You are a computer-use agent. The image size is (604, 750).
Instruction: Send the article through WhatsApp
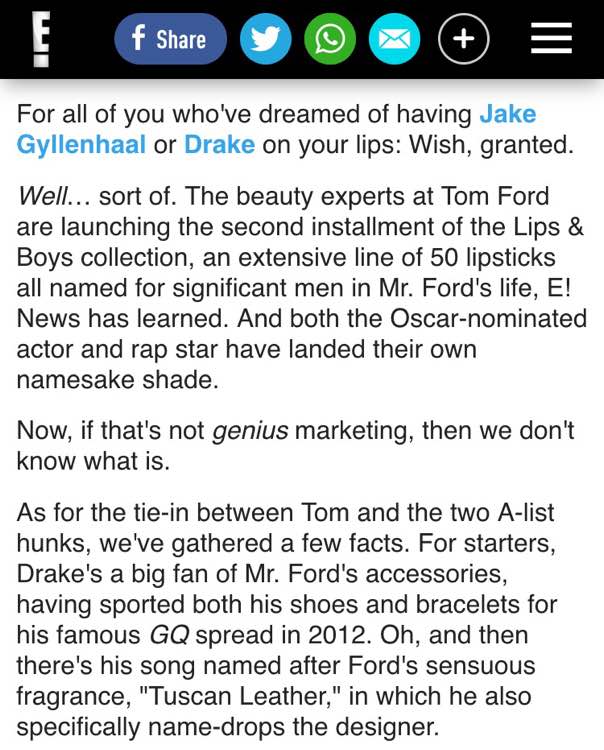(329, 39)
